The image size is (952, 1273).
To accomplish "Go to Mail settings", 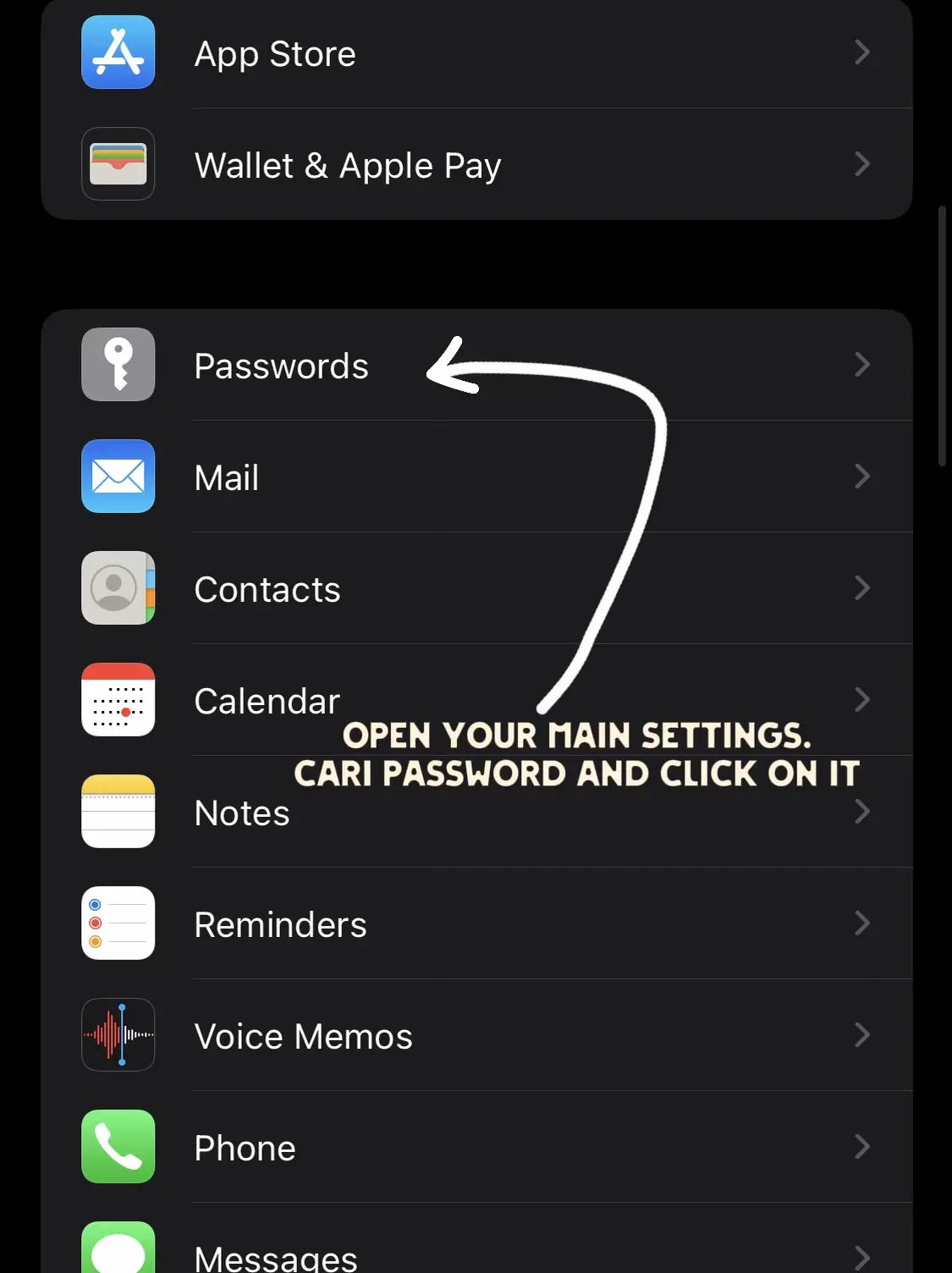I will 227,477.
